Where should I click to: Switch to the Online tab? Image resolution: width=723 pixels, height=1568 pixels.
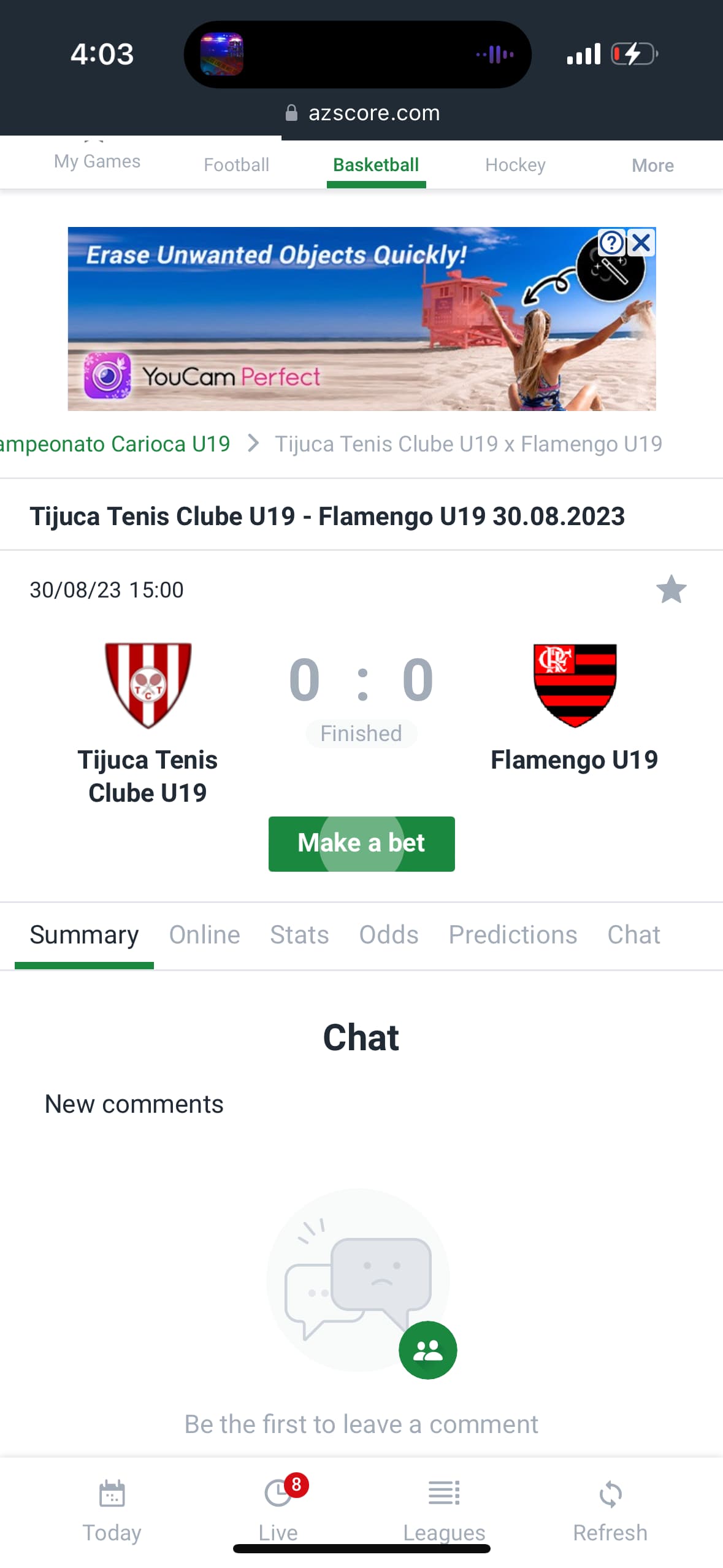coord(204,934)
